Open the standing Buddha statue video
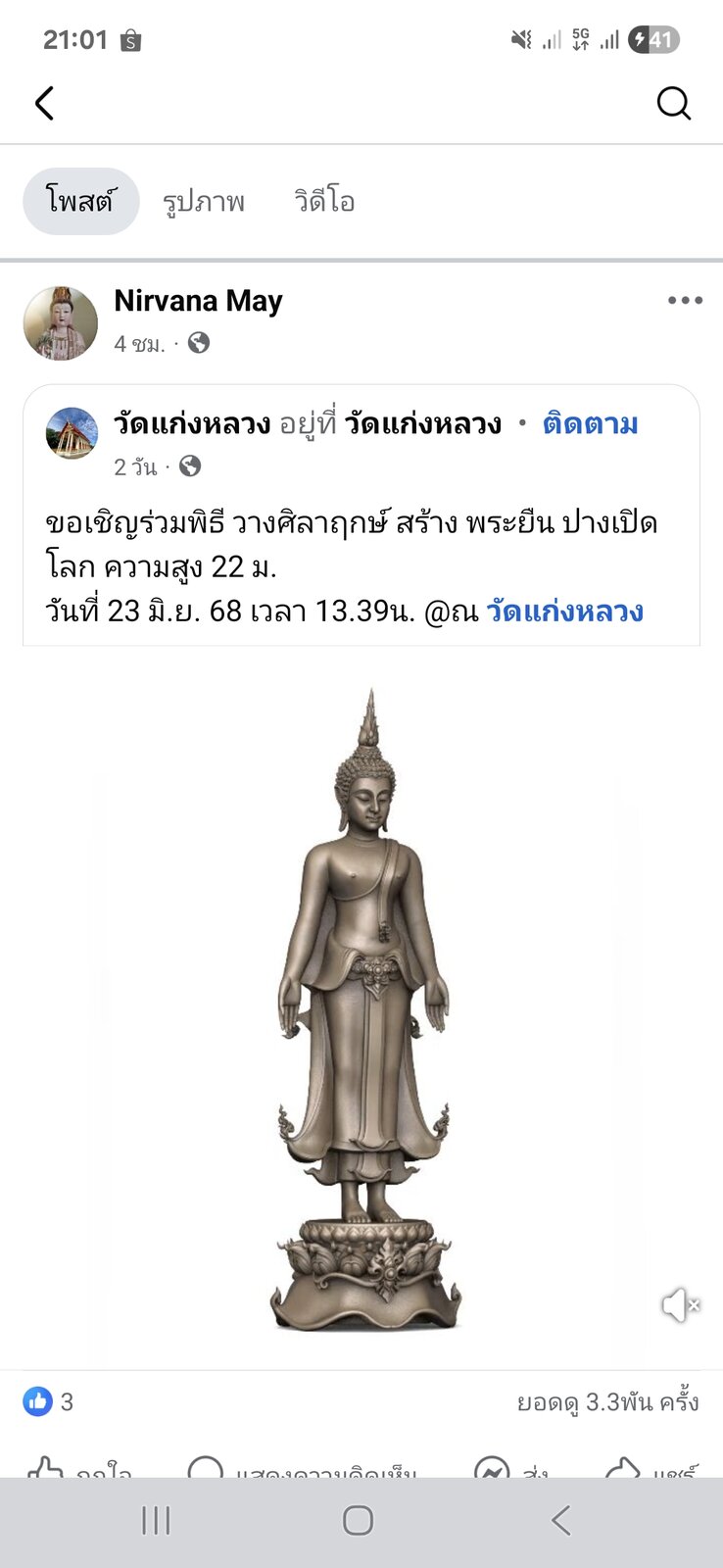The width and height of the screenshot is (723, 1568). pos(361,1007)
